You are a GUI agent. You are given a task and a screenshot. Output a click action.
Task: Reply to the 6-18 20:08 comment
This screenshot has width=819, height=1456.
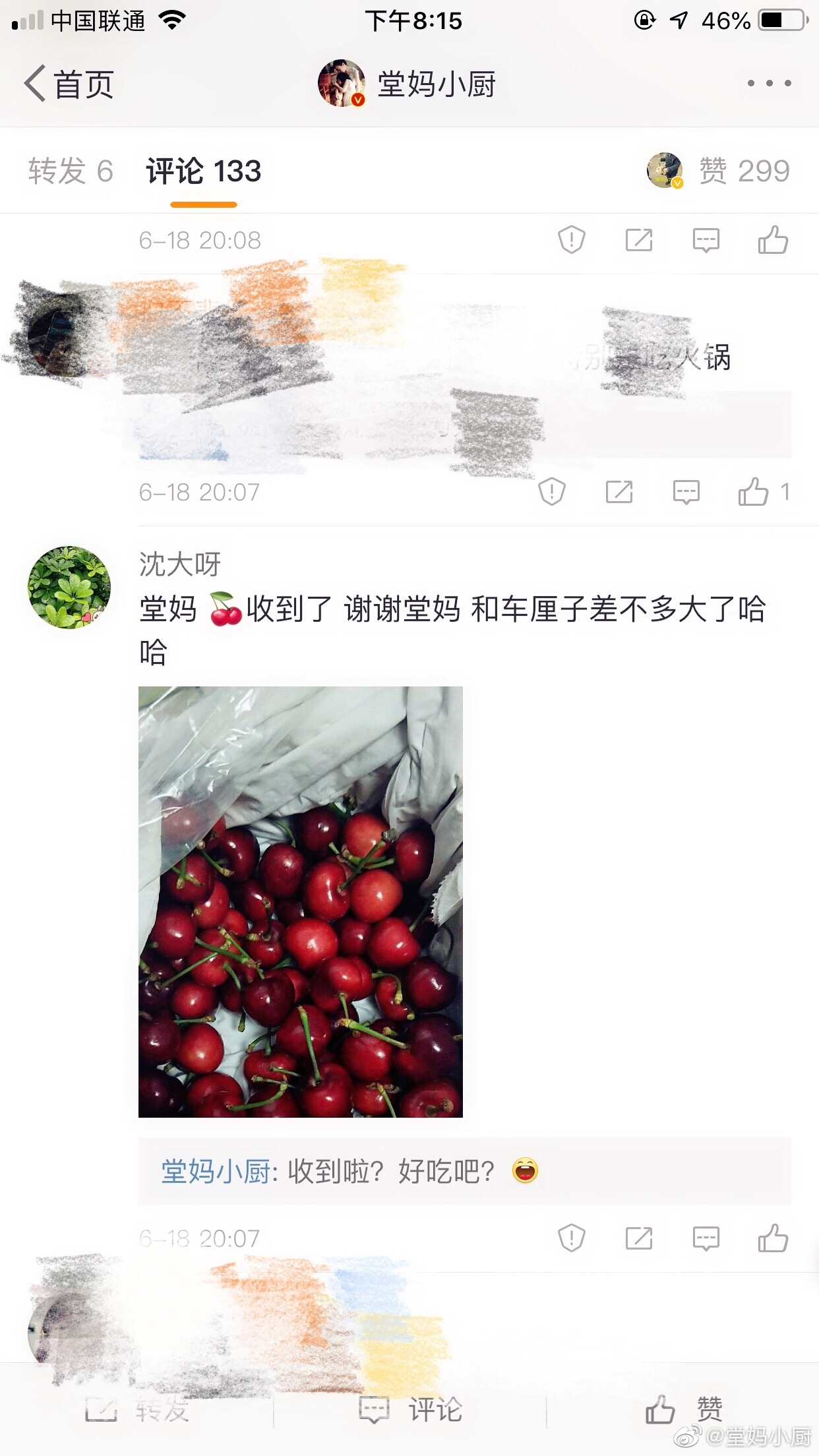tap(706, 240)
